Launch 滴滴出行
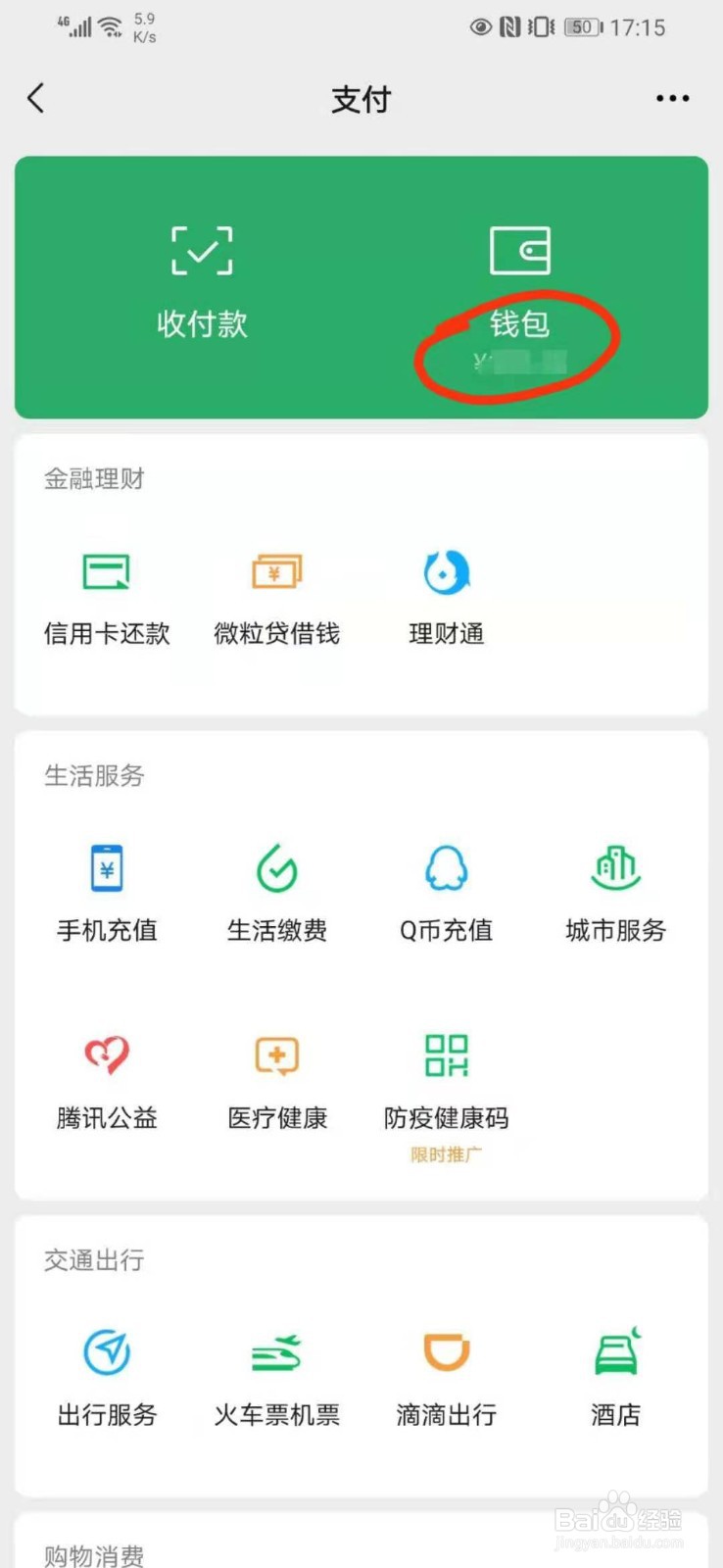723x1568 pixels. (447, 1379)
